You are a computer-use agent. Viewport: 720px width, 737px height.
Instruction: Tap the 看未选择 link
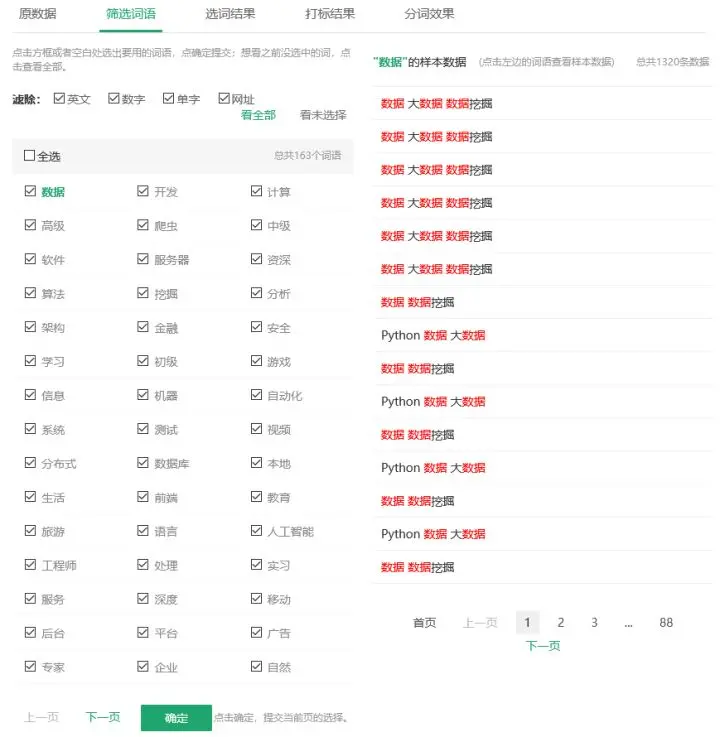point(323,115)
